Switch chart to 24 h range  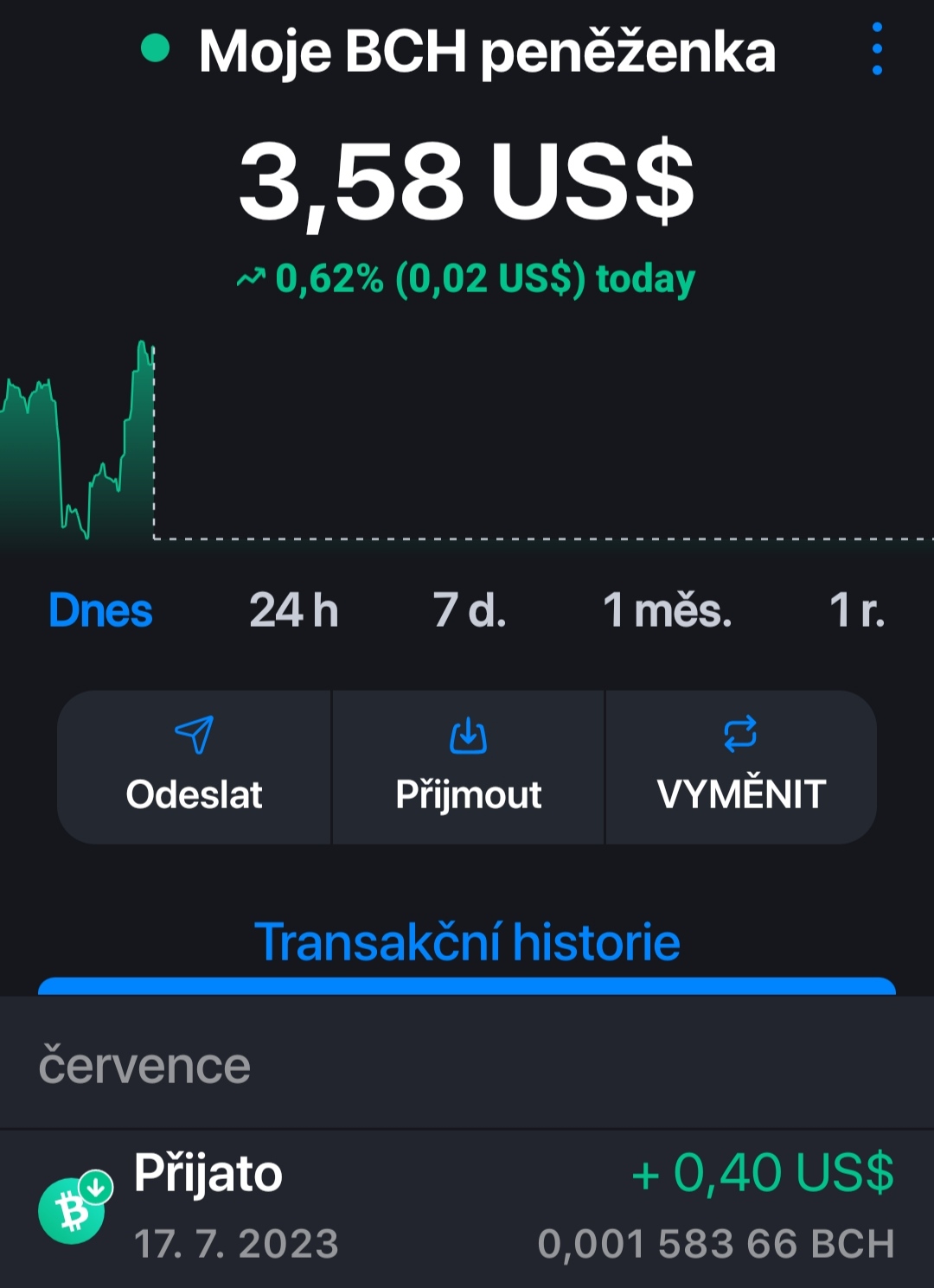click(294, 610)
